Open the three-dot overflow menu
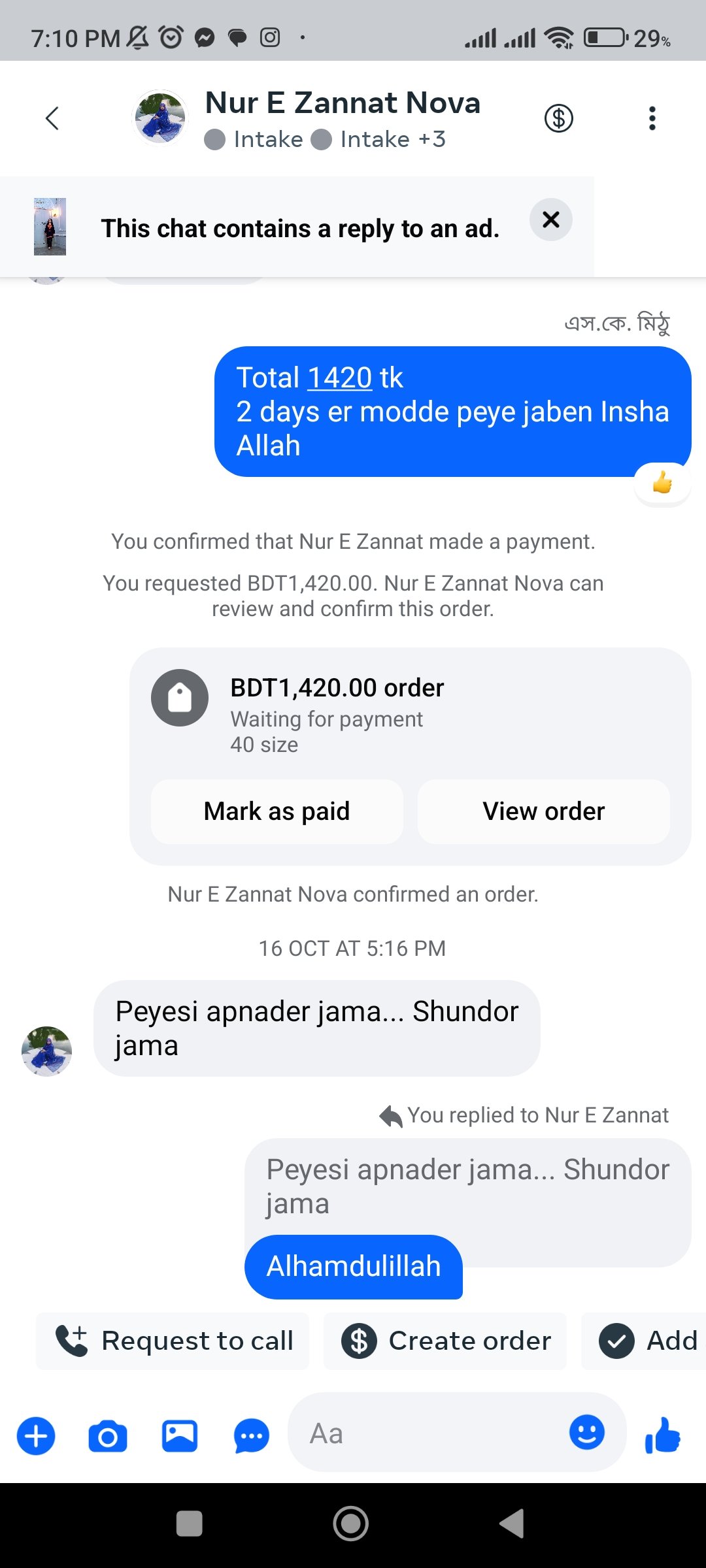Screen dimensions: 706x1568 [x=652, y=118]
